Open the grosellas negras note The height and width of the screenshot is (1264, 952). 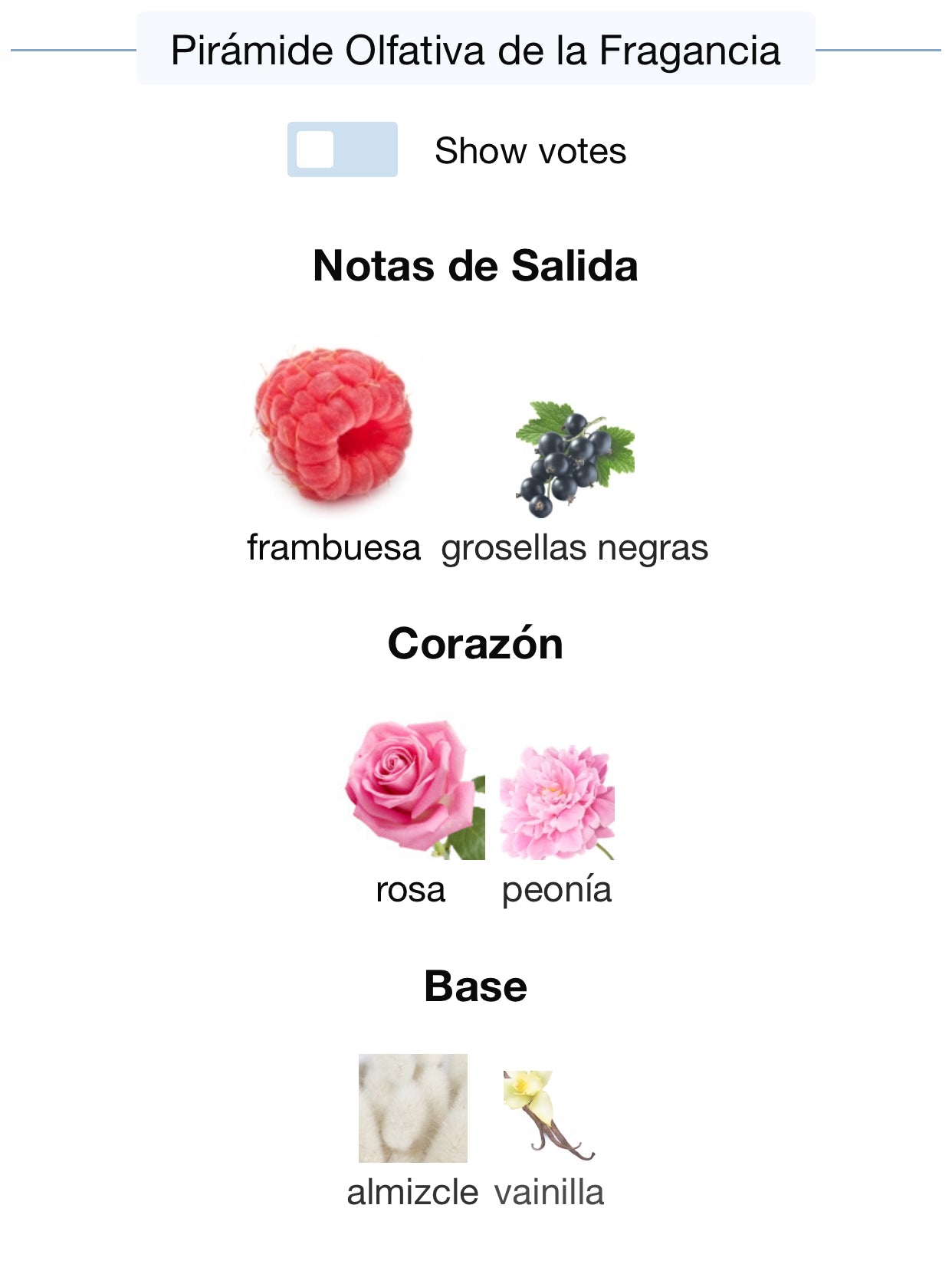(x=575, y=458)
